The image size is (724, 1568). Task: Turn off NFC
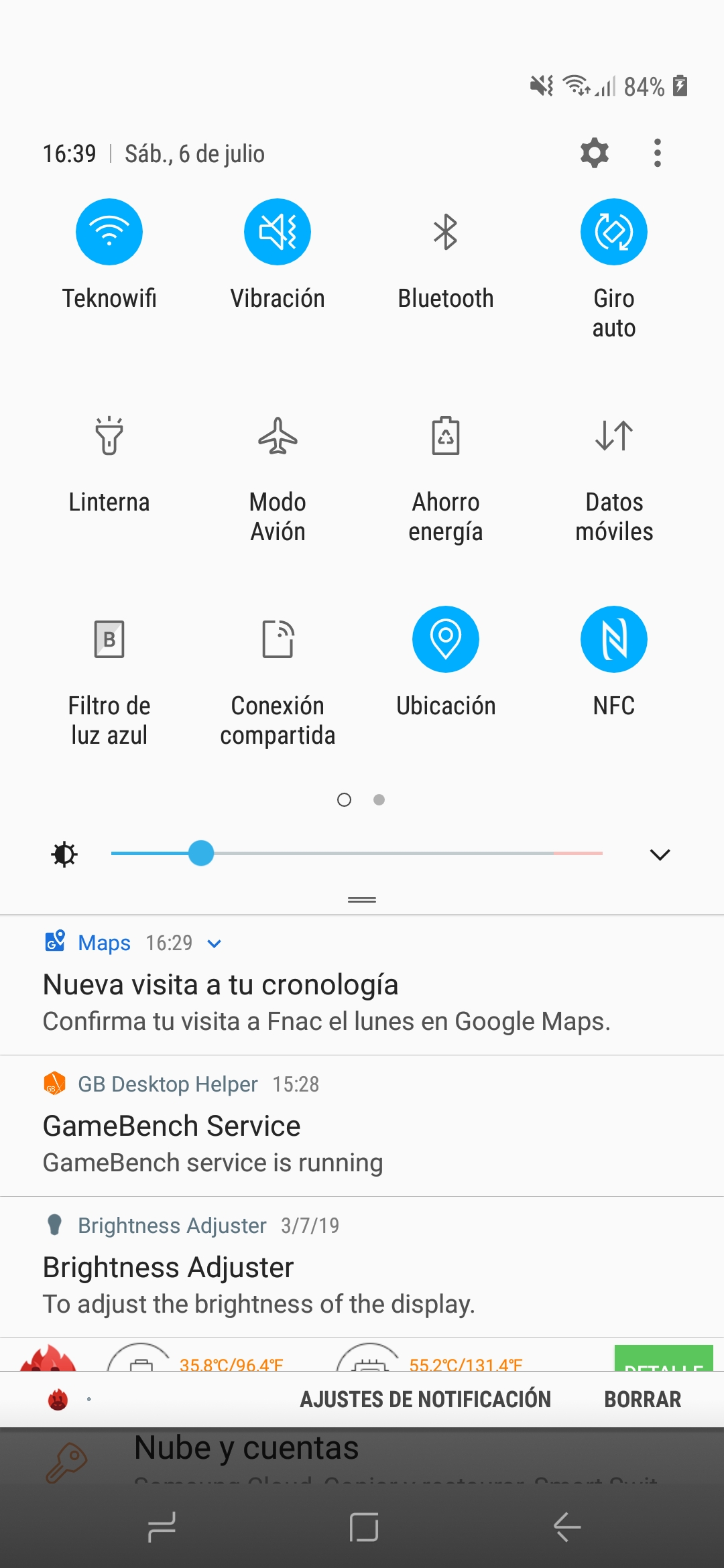pyautogui.click(x=614, y=639)
